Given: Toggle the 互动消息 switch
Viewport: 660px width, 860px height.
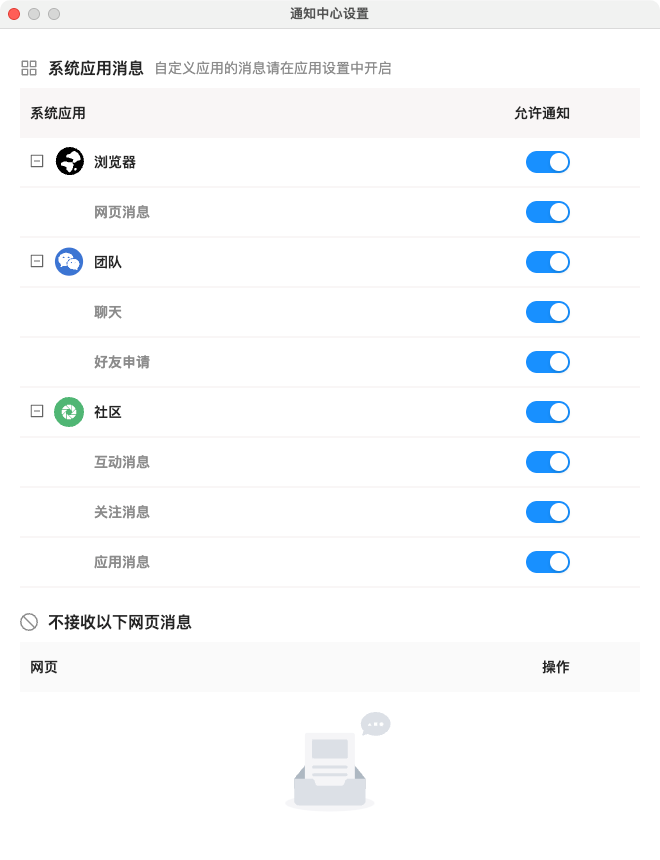Looking at the screenshot, I should [x=547, y=462].
